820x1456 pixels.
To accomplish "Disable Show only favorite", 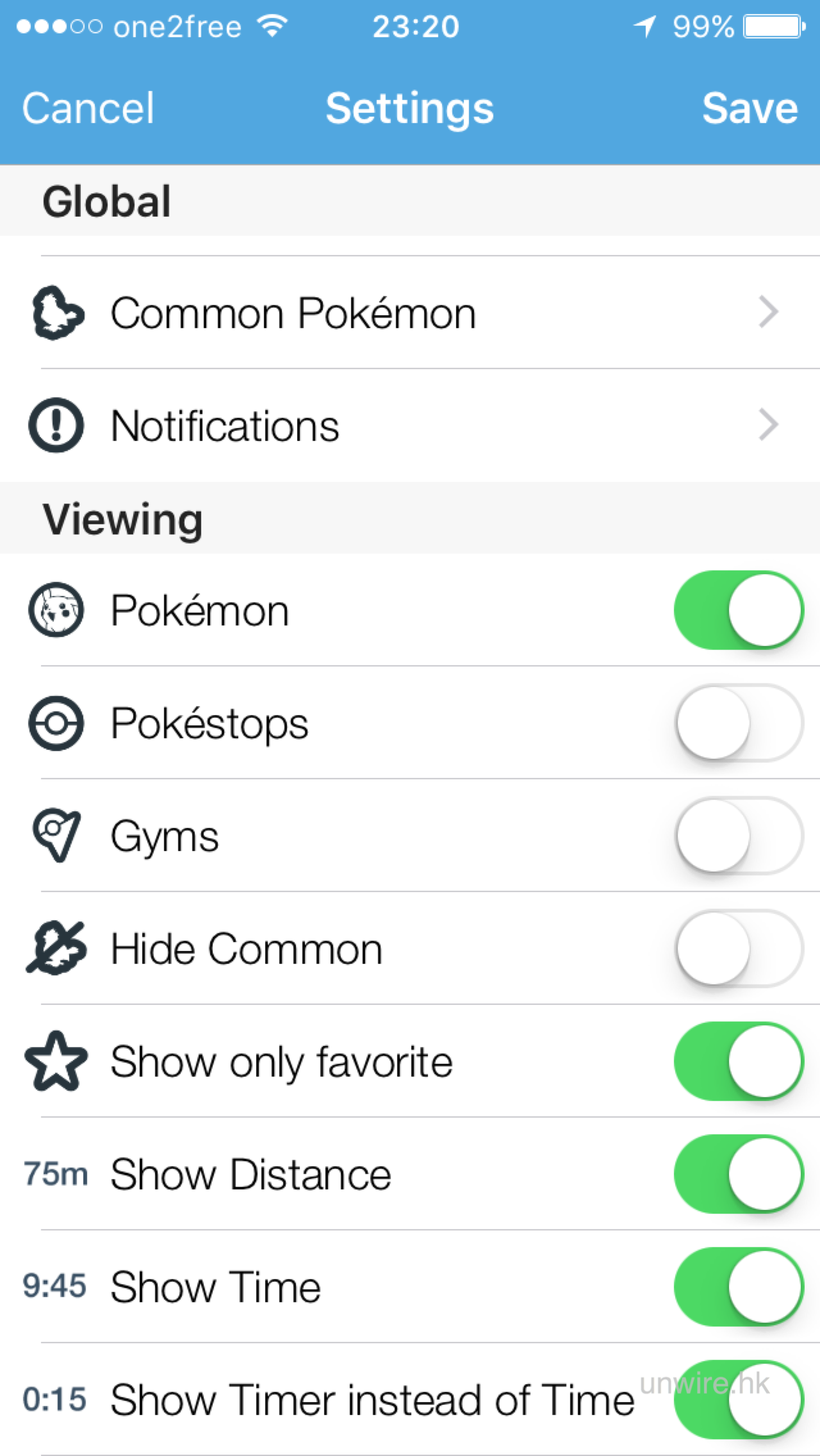I will (x=738, y=1061).
